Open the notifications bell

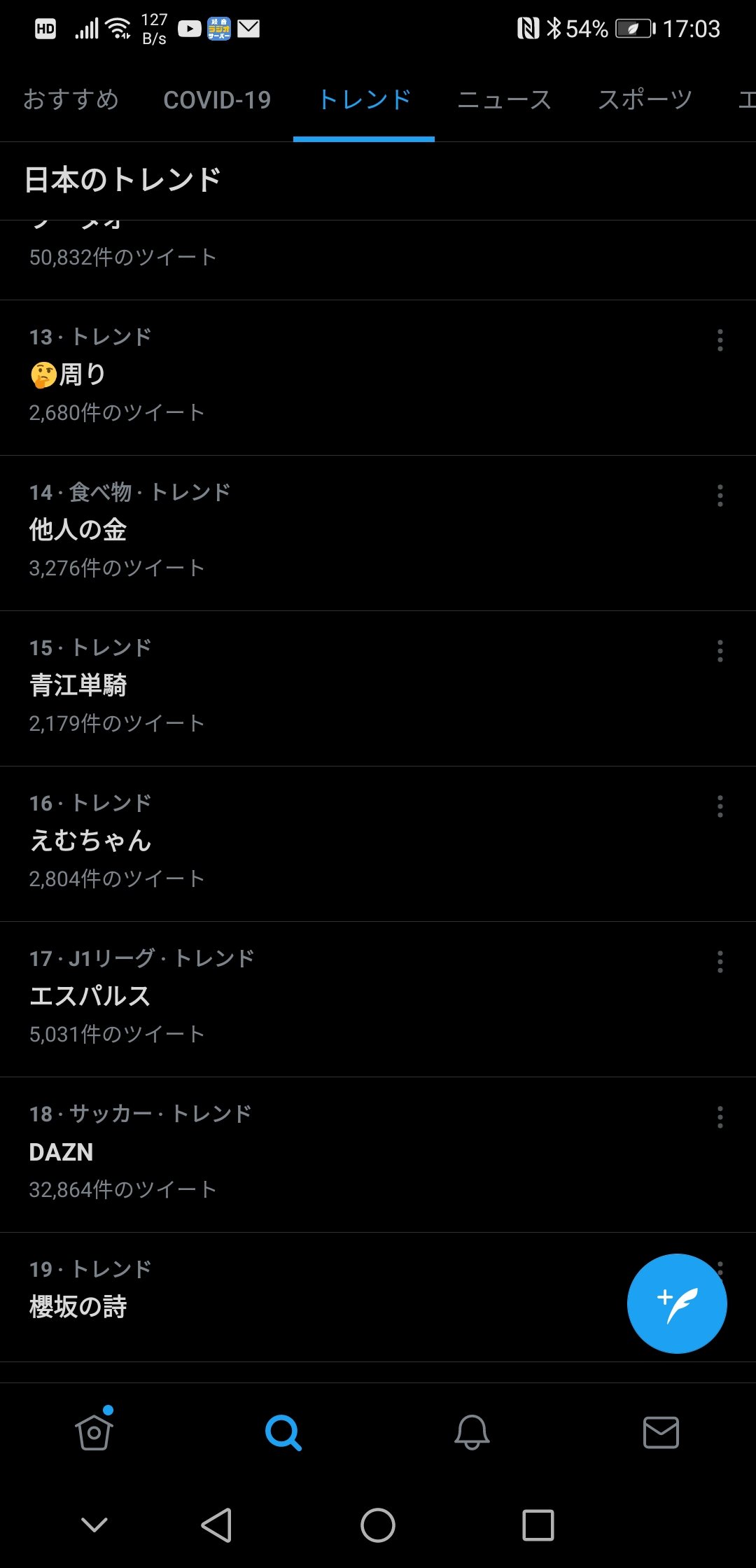[472, 1432]
